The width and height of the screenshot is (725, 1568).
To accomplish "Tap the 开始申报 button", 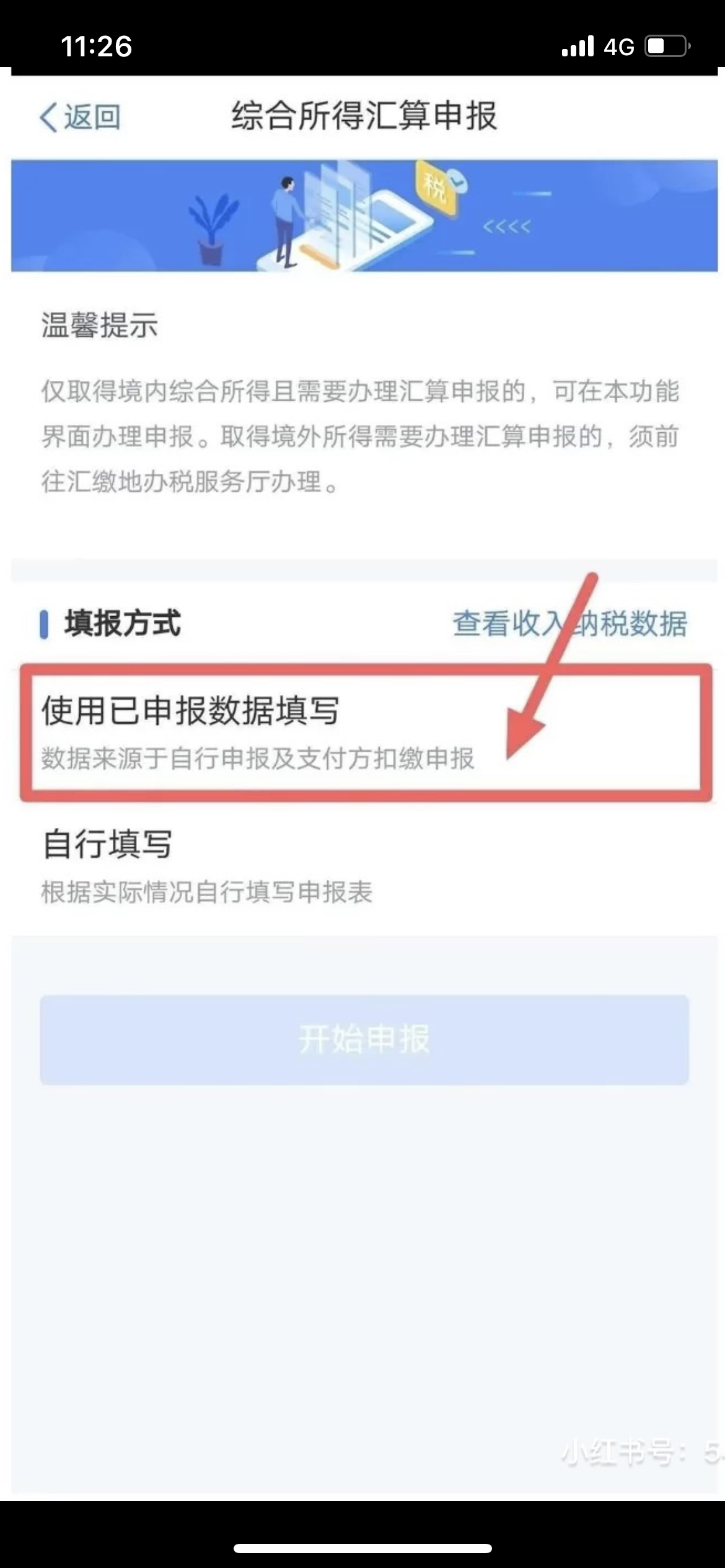I will click(x=364, y=1039).
